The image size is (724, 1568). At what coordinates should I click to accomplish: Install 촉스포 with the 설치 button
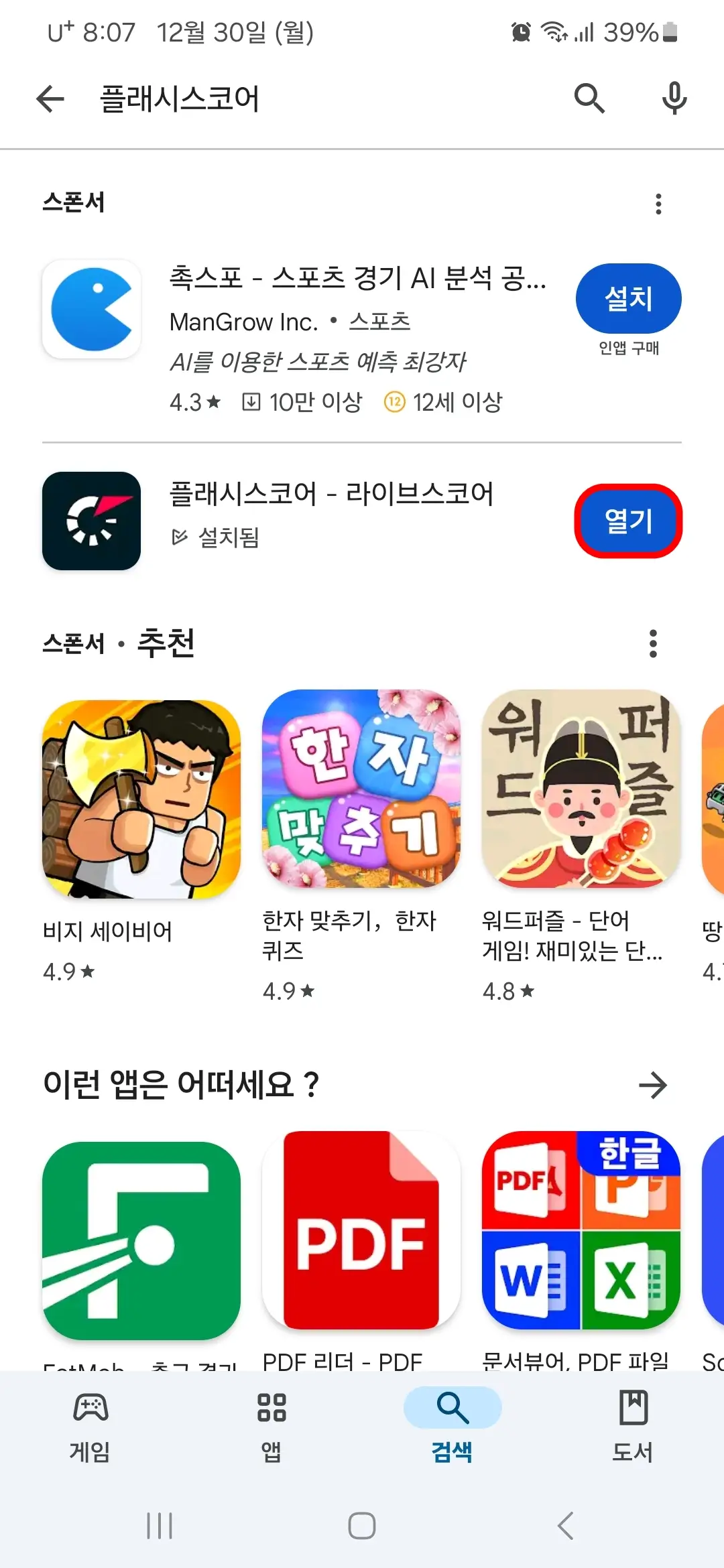(628, 298)
